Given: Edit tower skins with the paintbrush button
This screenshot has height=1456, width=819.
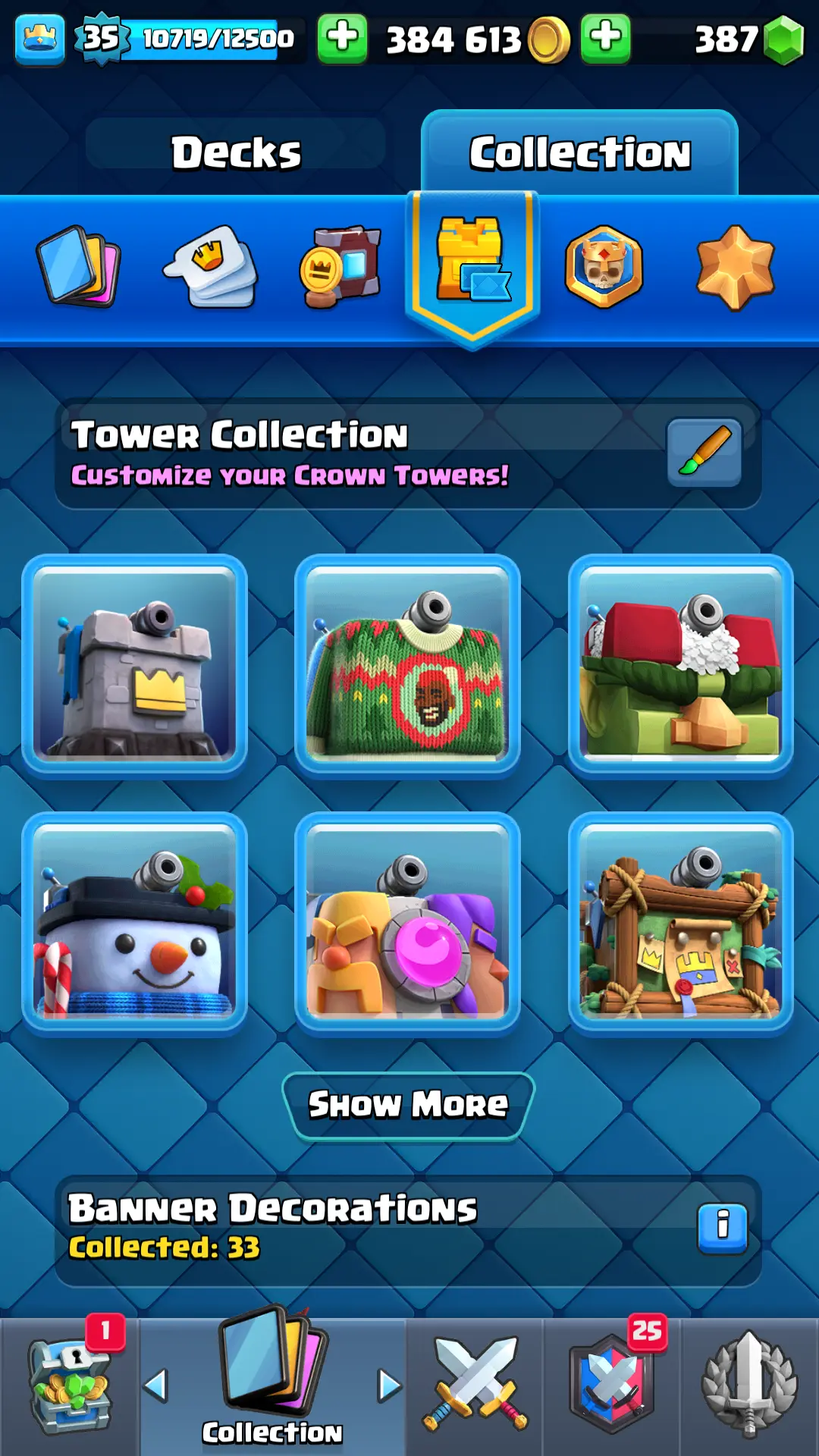Looking at the screenshot, I should pos(704,452).
